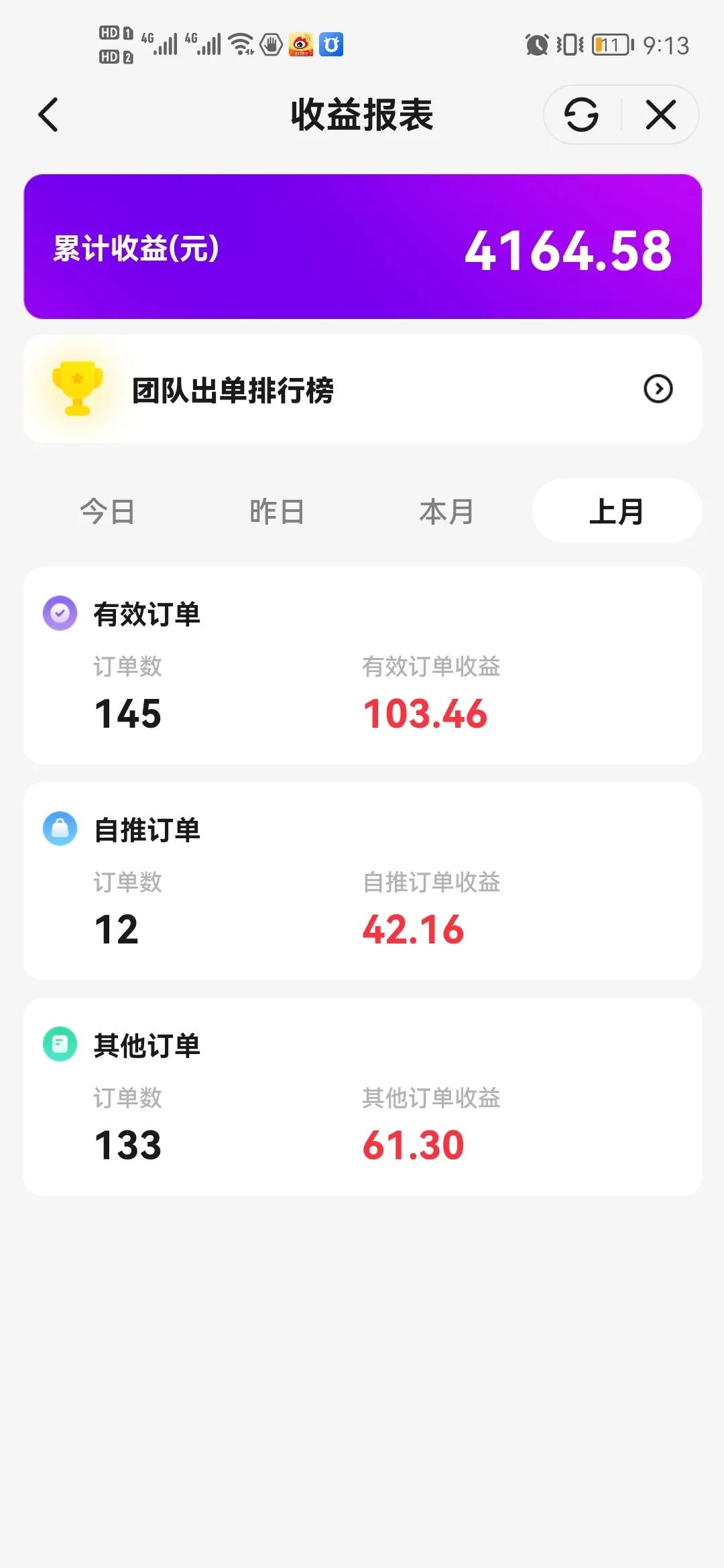This screenshot has width=724, height=1568.
Task: Tap the 收益报表 title text
Action: 362,115
